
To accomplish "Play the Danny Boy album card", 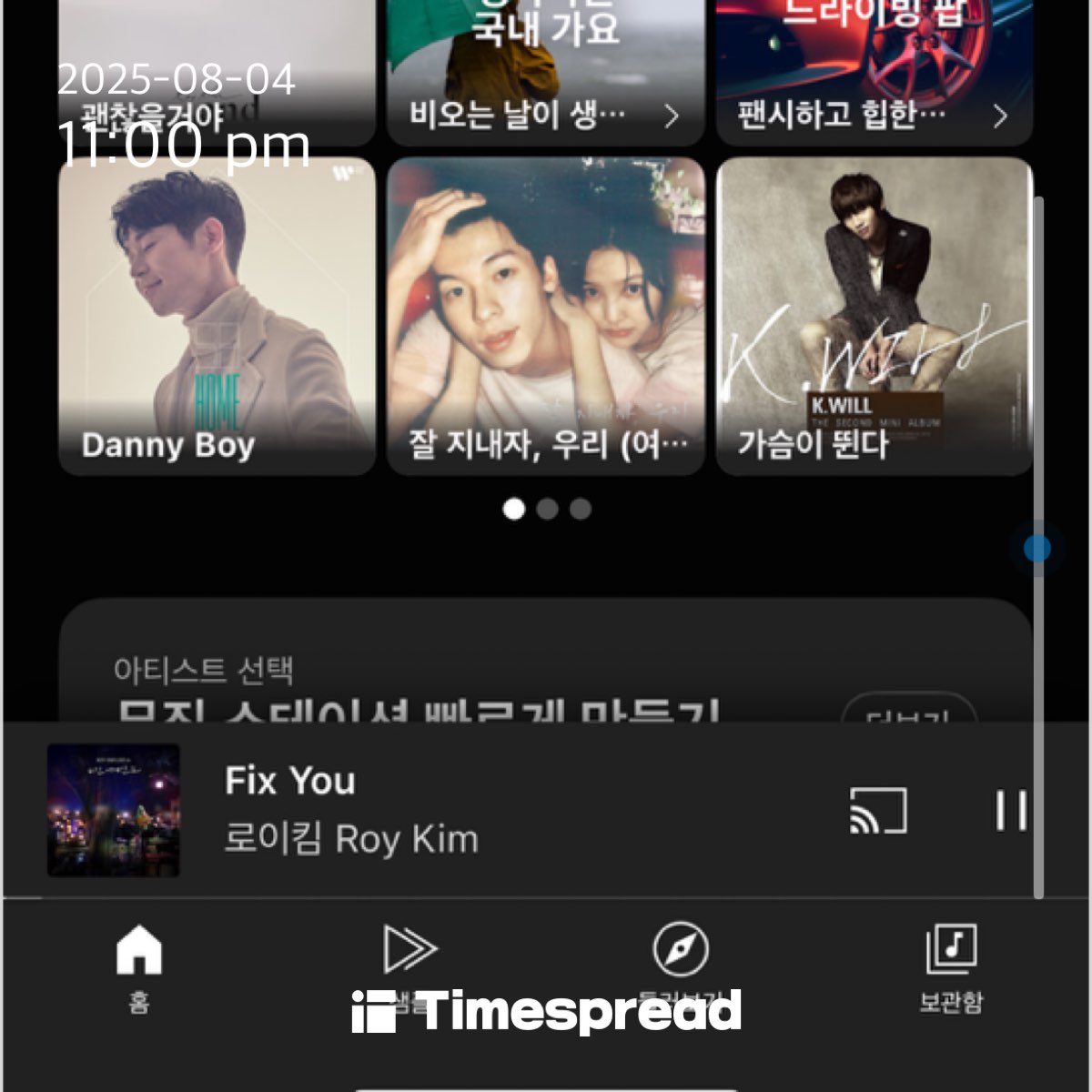I will click(x=217, y=316).
